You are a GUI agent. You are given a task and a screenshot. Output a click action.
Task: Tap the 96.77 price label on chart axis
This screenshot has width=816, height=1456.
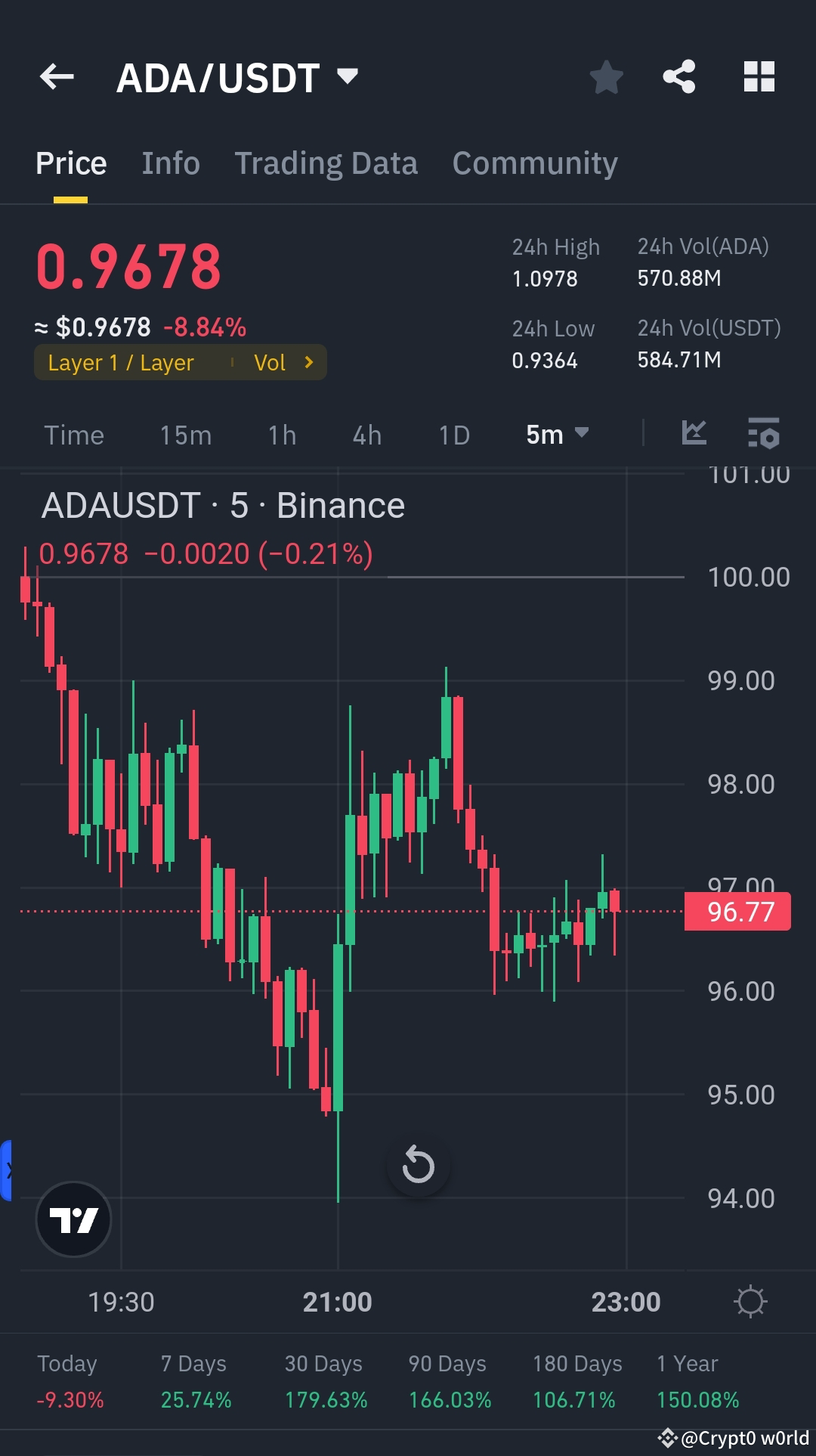[x=737, y=911]
